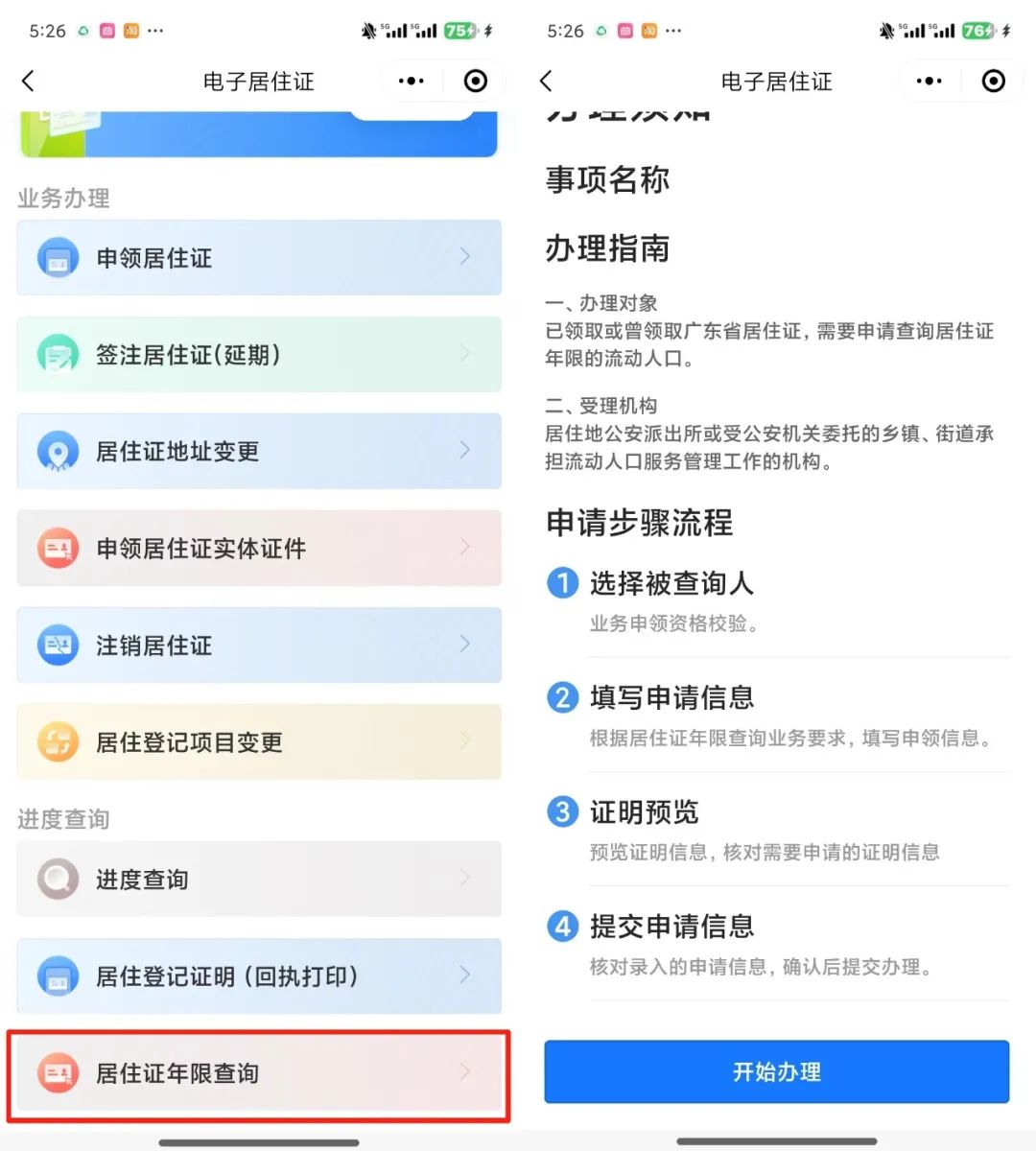Choose 注销居住证
The width and height of the screenshot is (1036, 1151).
point(259,645)
